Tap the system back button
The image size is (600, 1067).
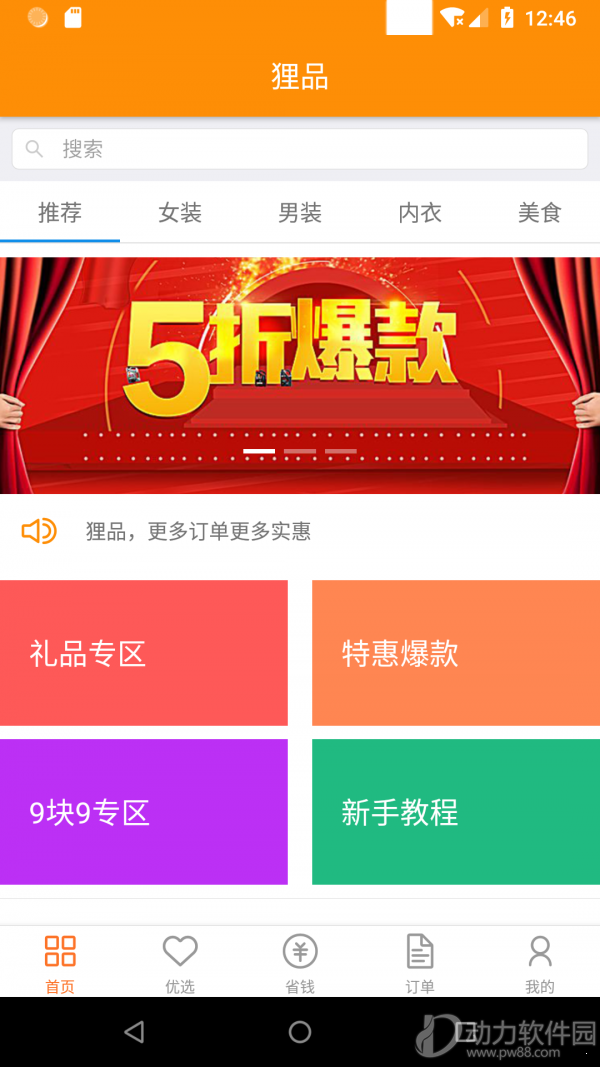pyautogui.click(x=134, y=1032)
